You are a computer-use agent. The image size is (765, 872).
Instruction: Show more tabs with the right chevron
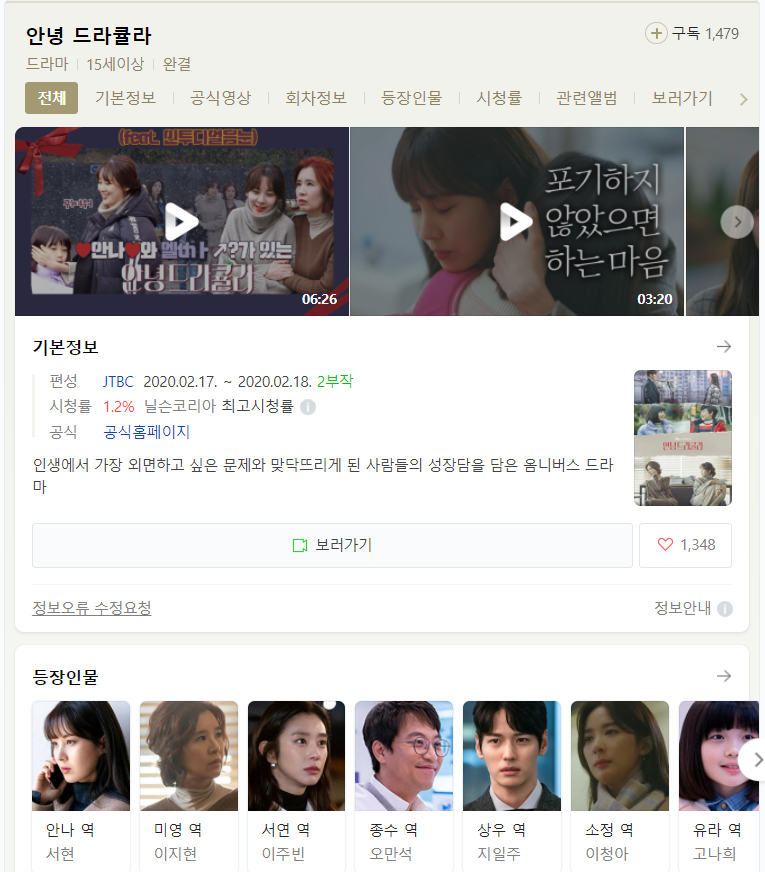743,99
